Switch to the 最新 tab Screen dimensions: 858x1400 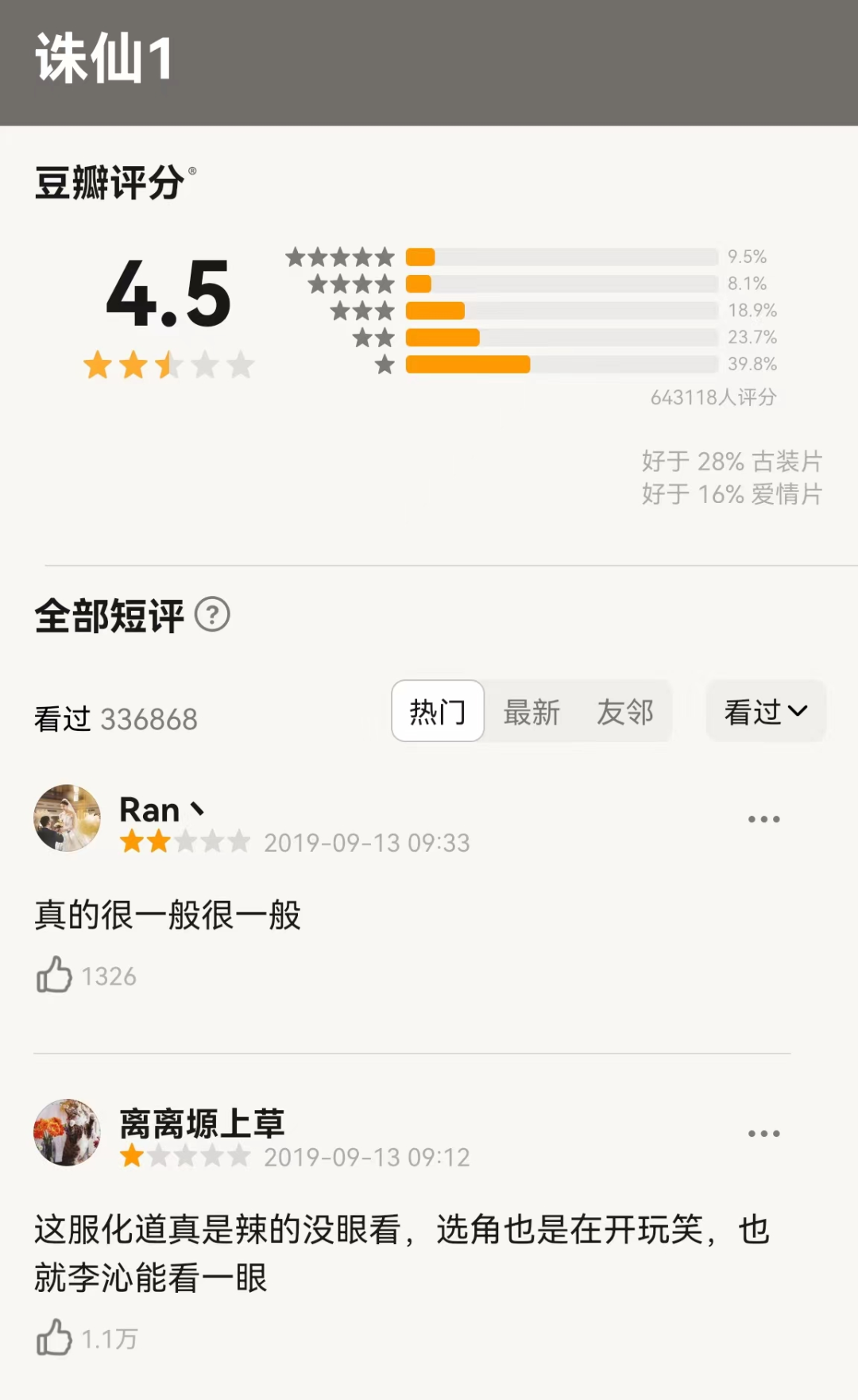531,711
